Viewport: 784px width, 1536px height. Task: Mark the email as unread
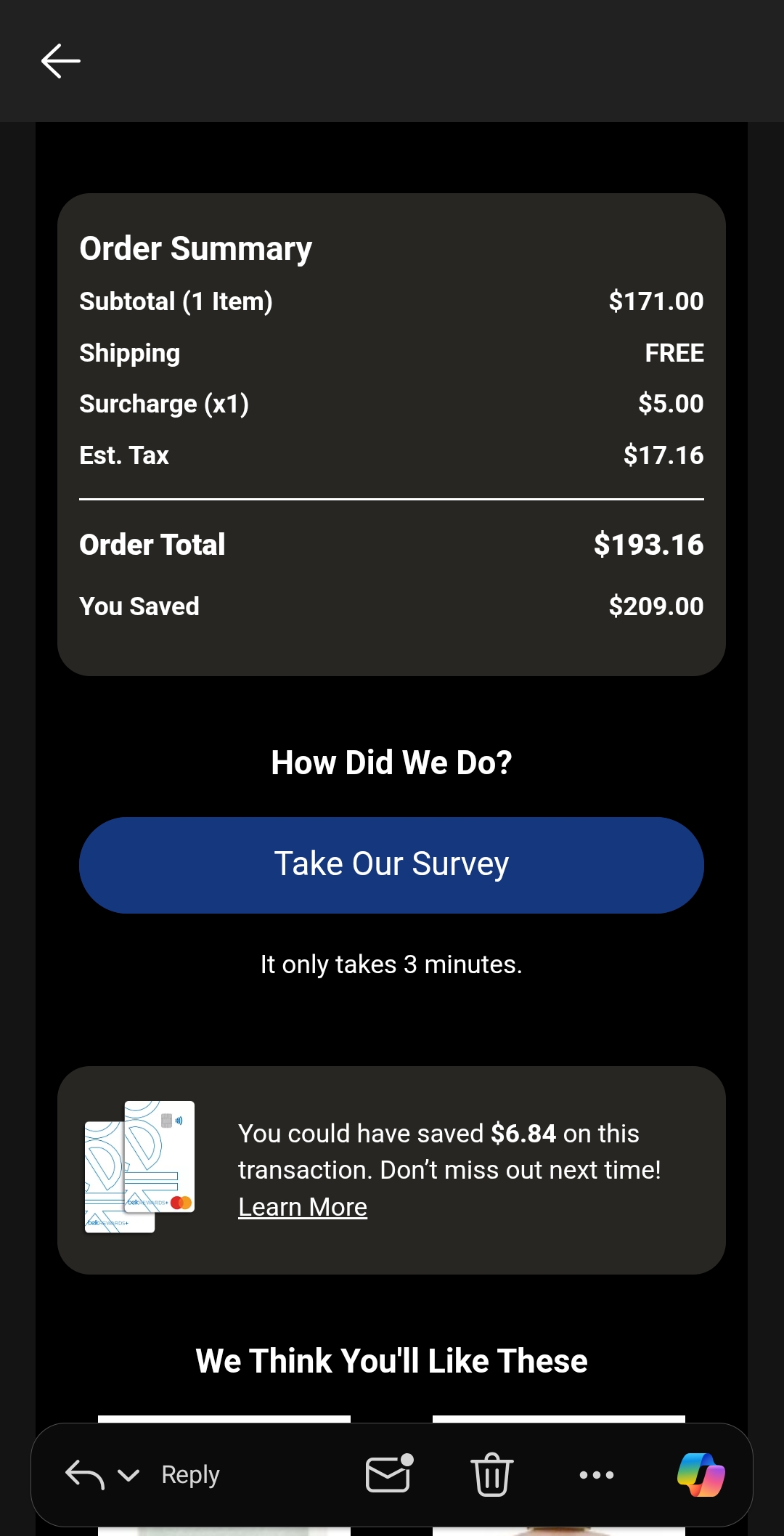coord(389,1474)
